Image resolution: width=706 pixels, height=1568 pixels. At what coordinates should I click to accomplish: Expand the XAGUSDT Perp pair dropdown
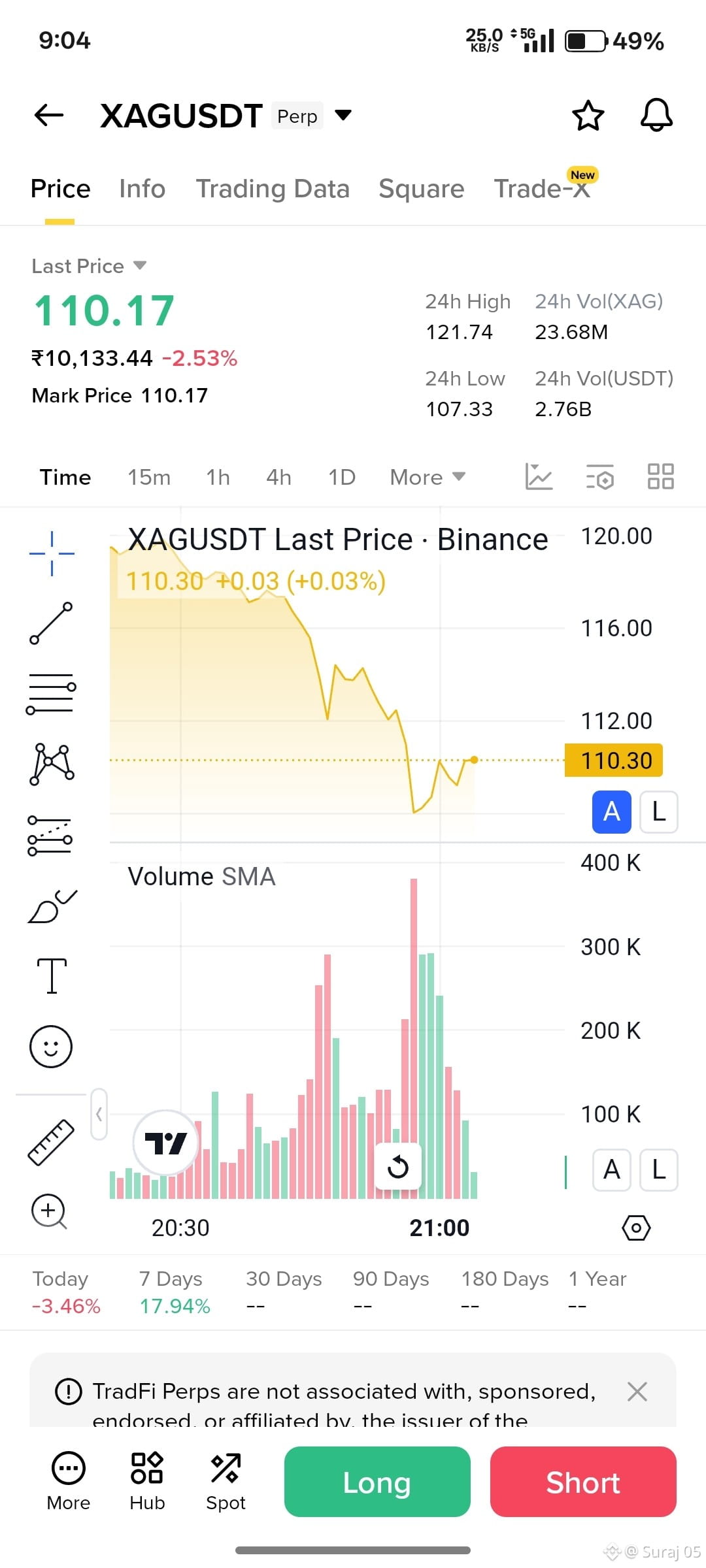[343, 116]
